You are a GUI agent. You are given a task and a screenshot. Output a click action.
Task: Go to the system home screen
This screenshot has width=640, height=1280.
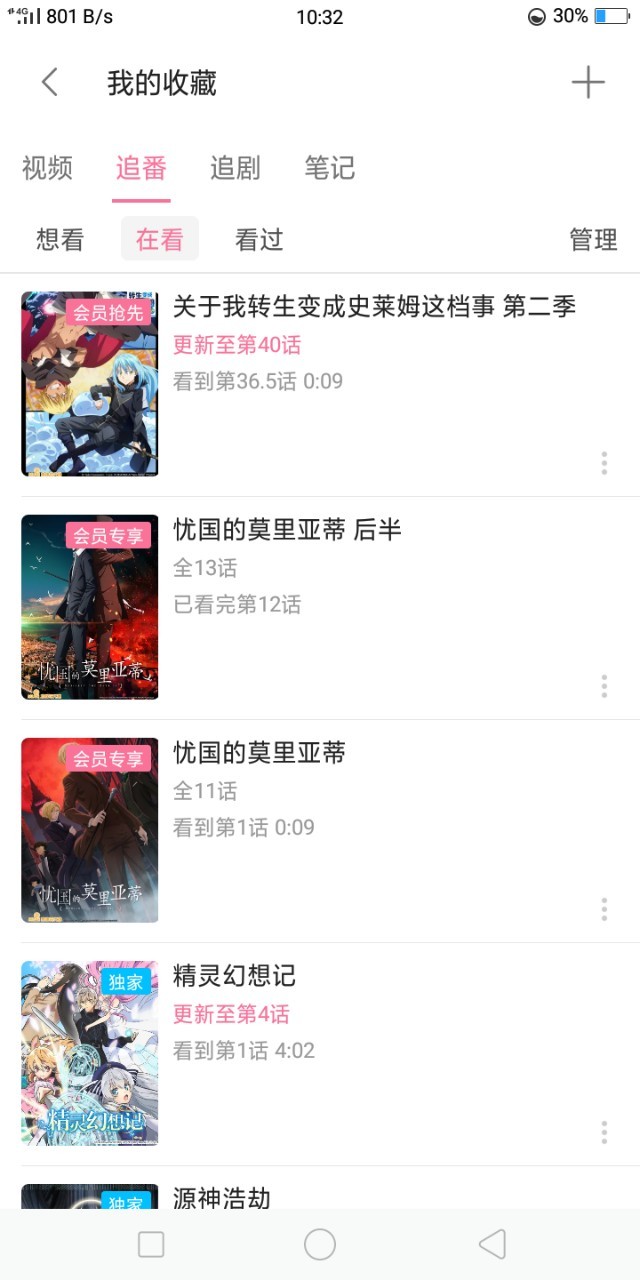click(320, 1244)
